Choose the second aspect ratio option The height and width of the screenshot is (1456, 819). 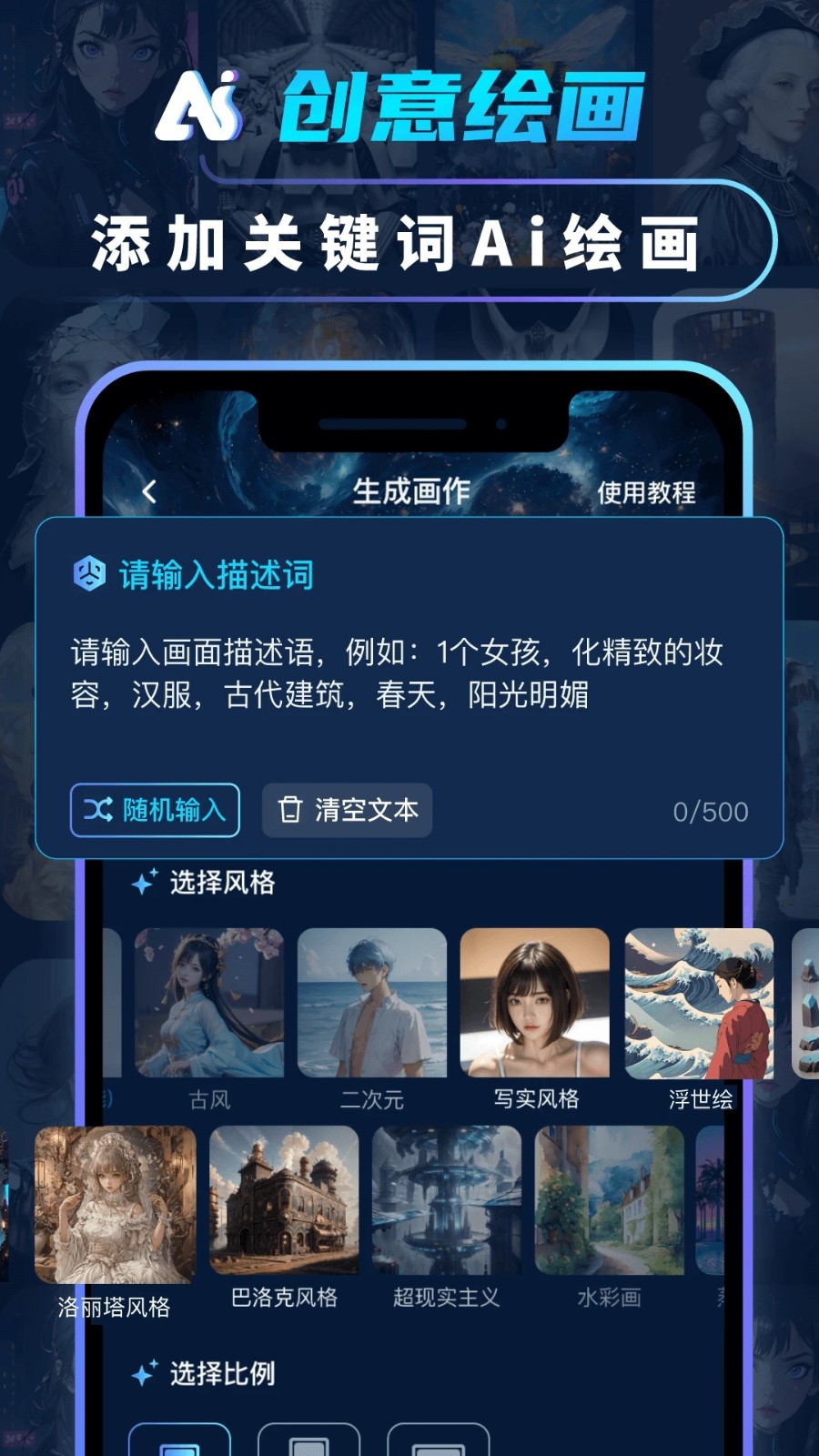point(311,1442)
